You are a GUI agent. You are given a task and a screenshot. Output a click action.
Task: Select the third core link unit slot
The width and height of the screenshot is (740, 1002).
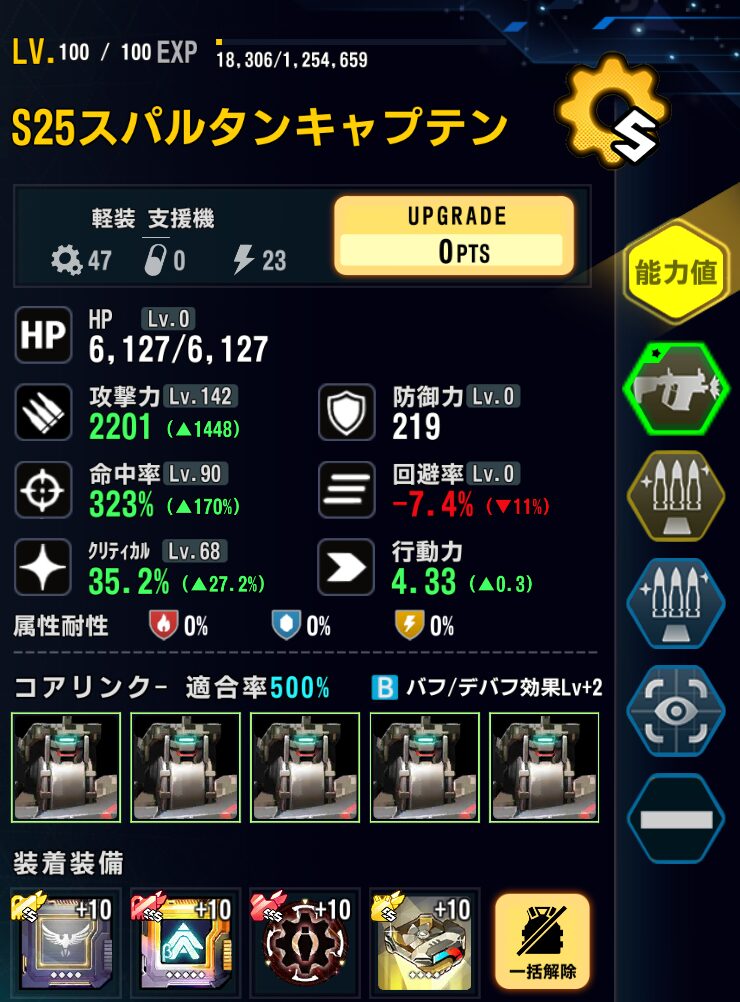pos(305,768)
